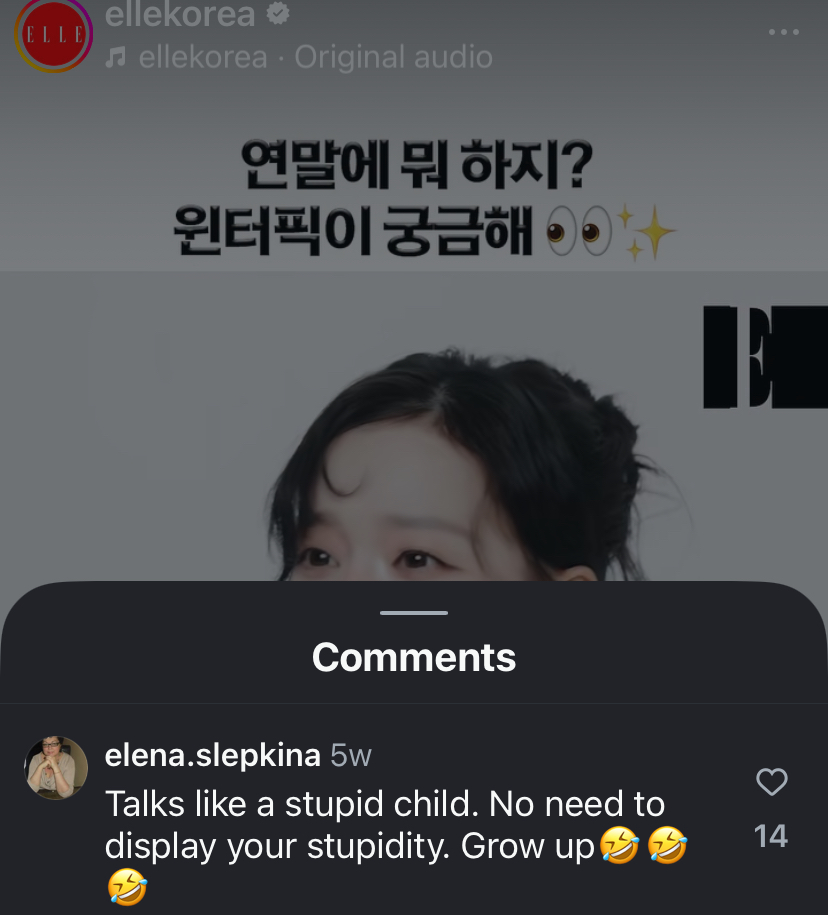This screenshot has width=828, height=915.
Task: Tap the Comments sheet drag handle
Action: point(414,612)
